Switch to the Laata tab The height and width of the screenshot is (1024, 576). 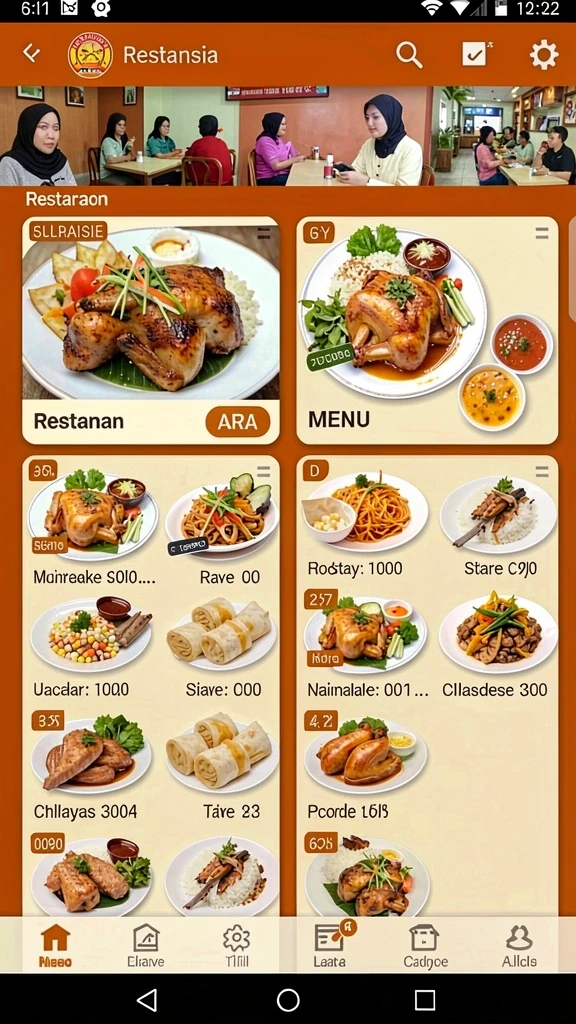(332, 945)
